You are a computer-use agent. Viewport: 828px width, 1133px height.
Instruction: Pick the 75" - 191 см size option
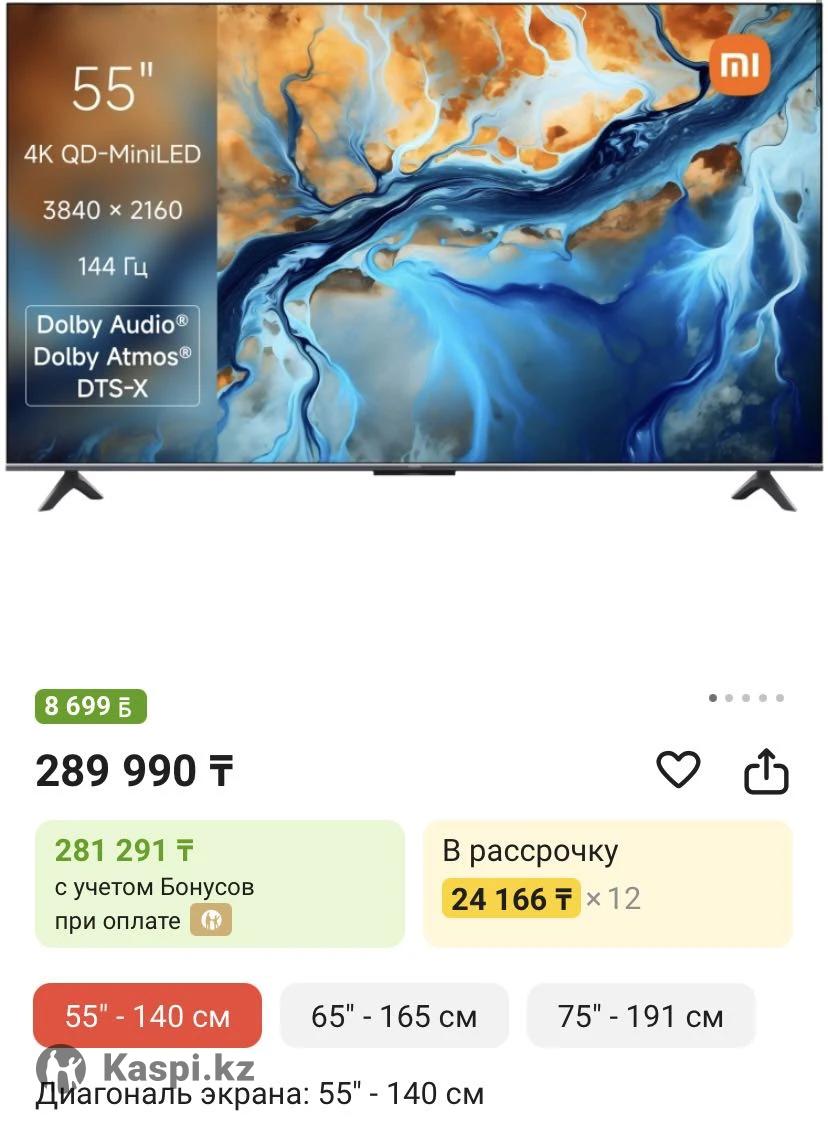click(x=640, y=1016)
